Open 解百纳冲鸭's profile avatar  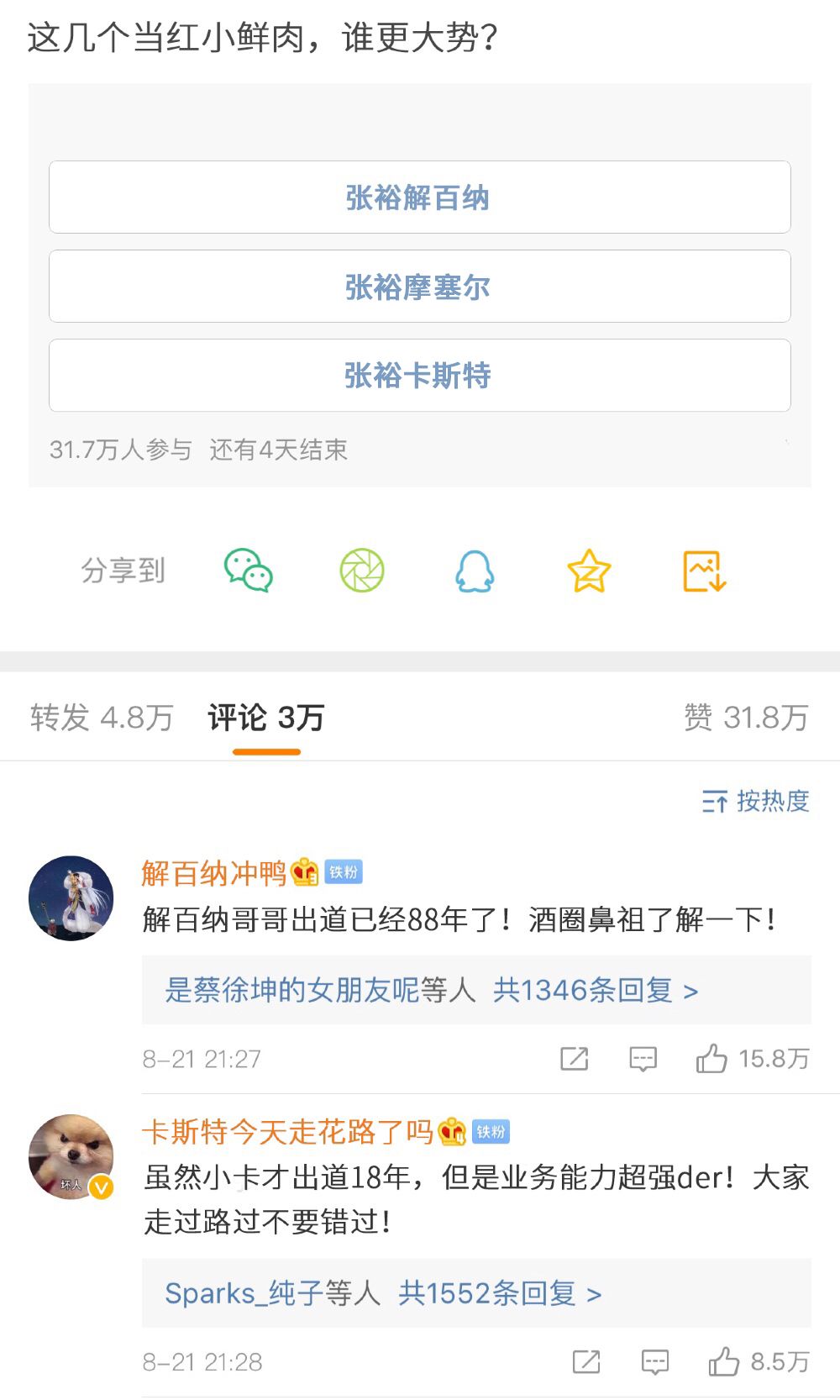point(71,897)
